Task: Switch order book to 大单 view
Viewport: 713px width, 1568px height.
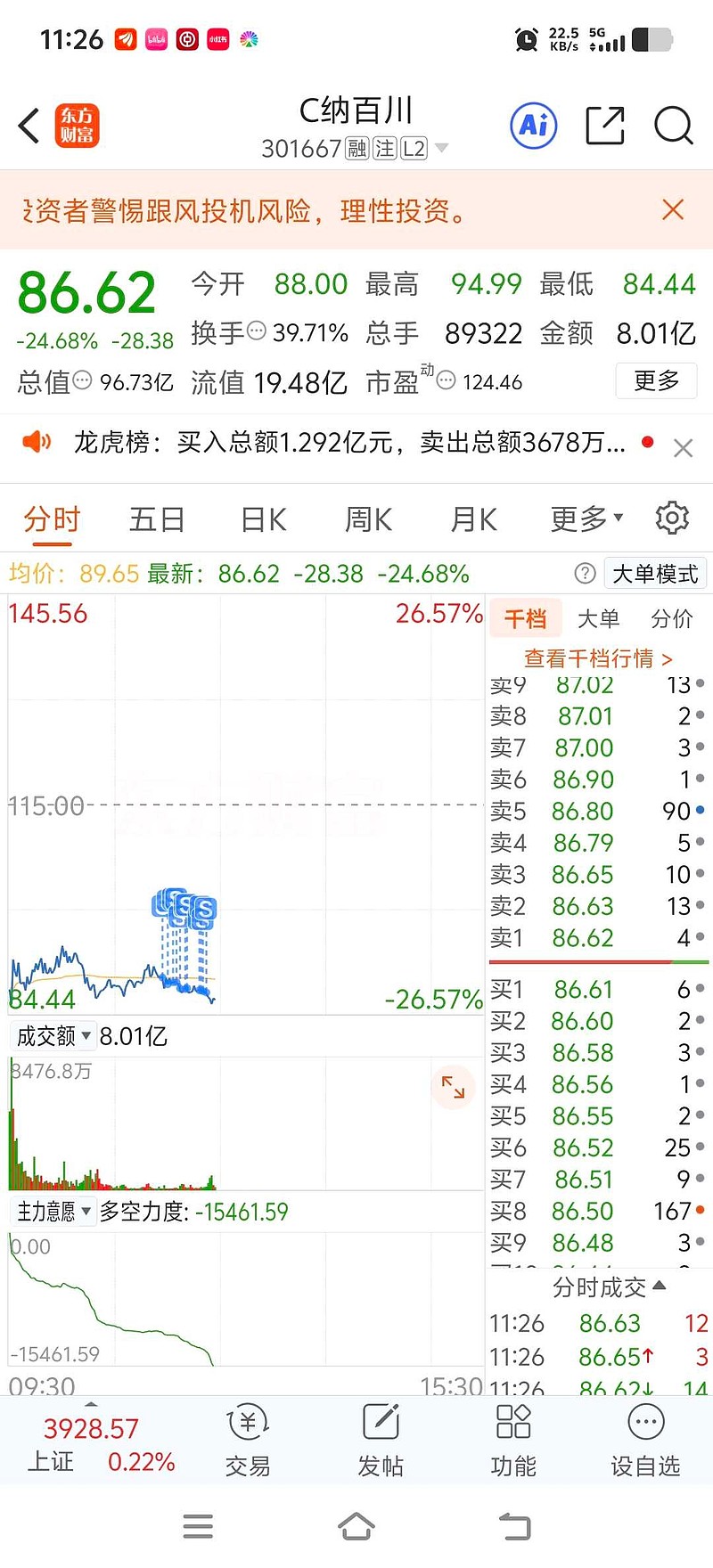Action: (598, 618)
